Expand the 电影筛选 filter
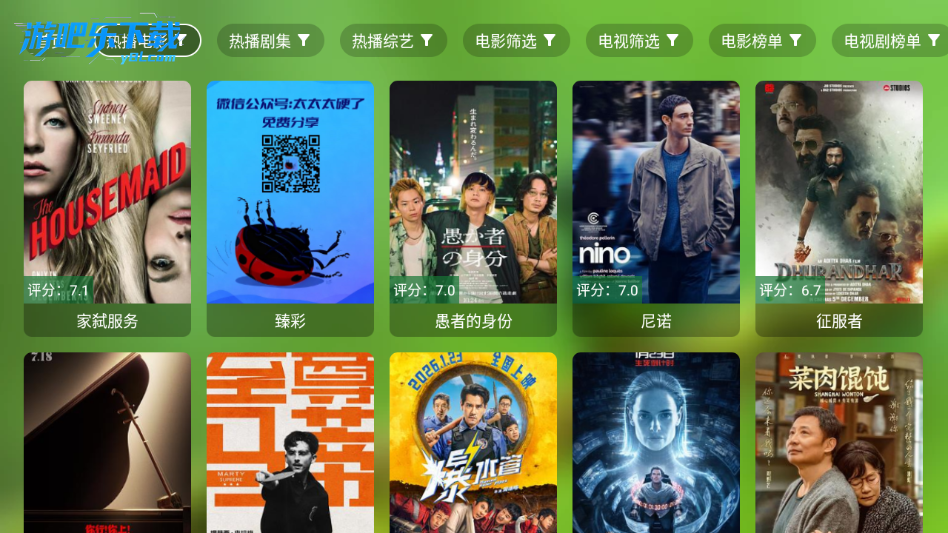The width and height of the screenshot is (948, 533). point(516,41)
